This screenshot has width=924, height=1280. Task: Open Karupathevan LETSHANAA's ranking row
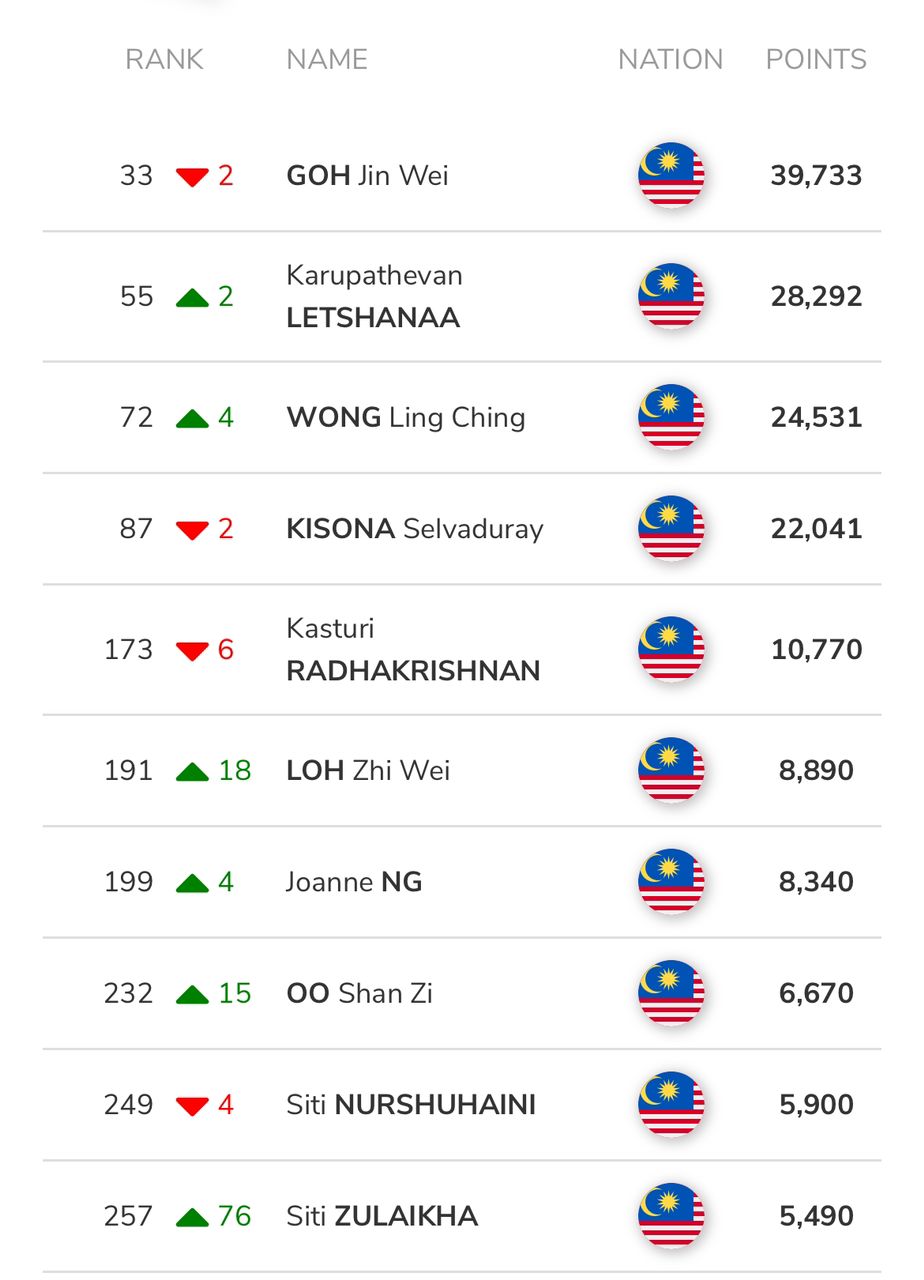373,297
